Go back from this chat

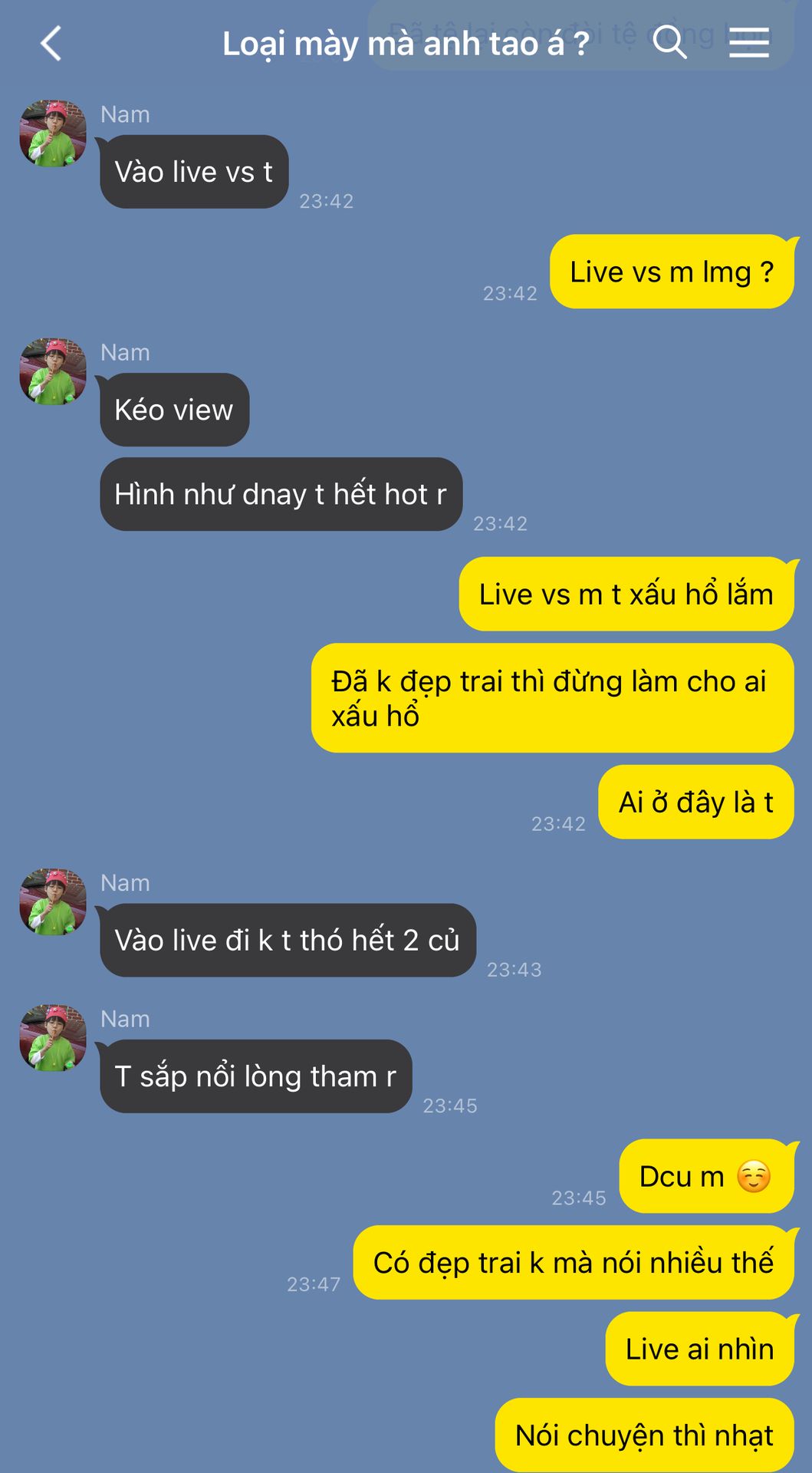(51, 43)
